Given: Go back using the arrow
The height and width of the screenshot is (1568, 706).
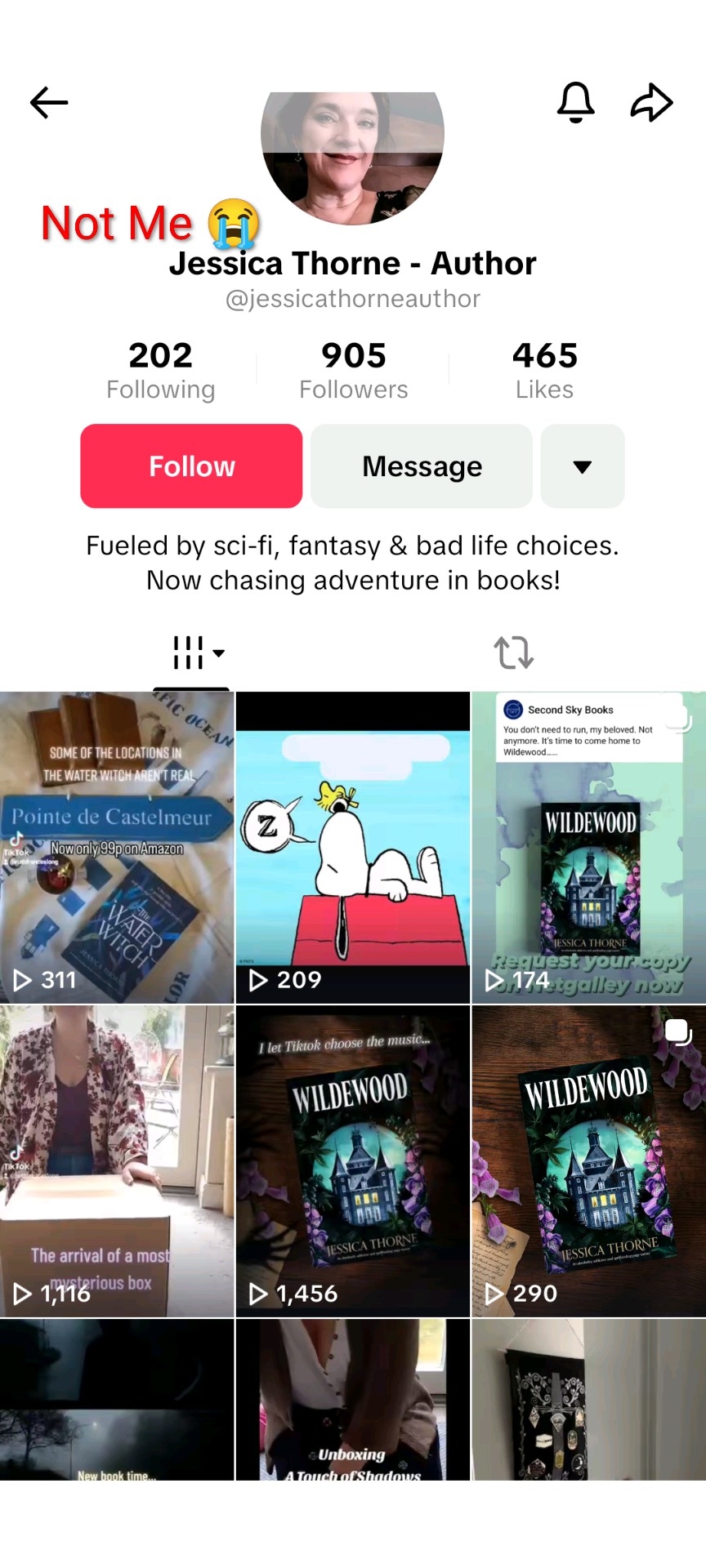Looking at the screenshot, I should (49, 103).
